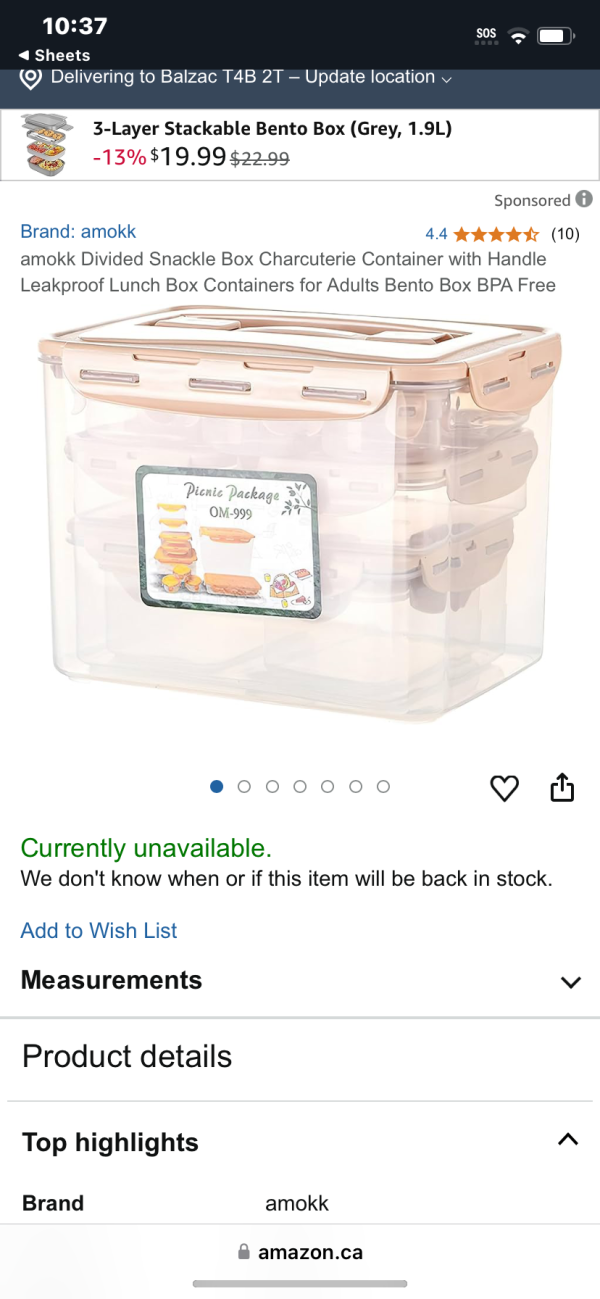Jump to second image via page dot

pos(244,787)
